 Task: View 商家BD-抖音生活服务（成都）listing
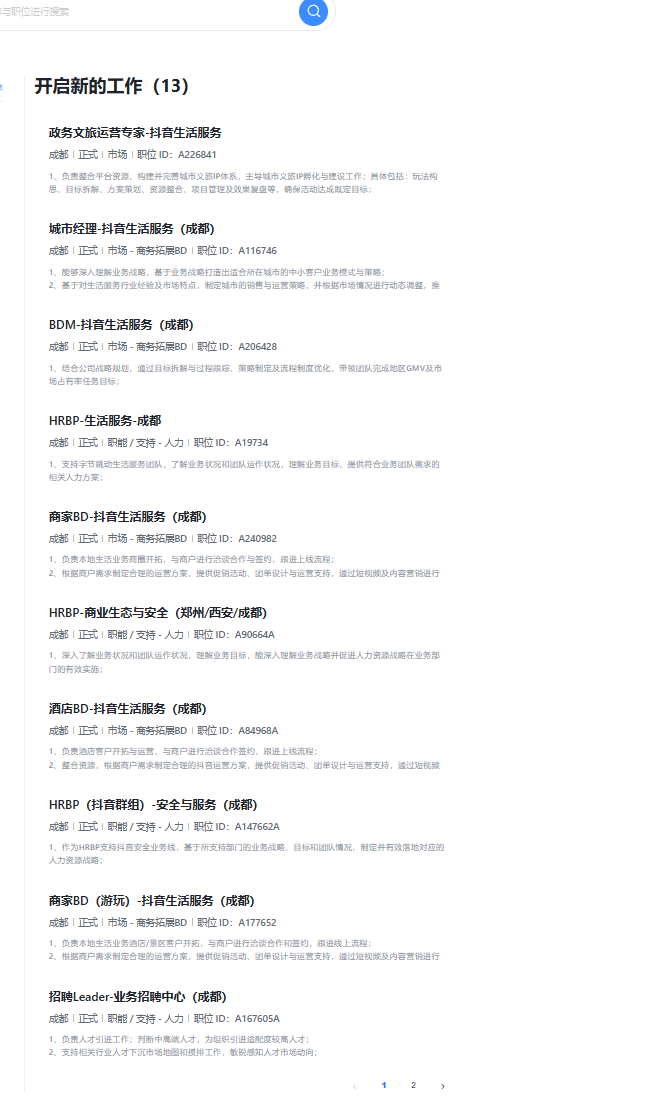click(127, 516)
